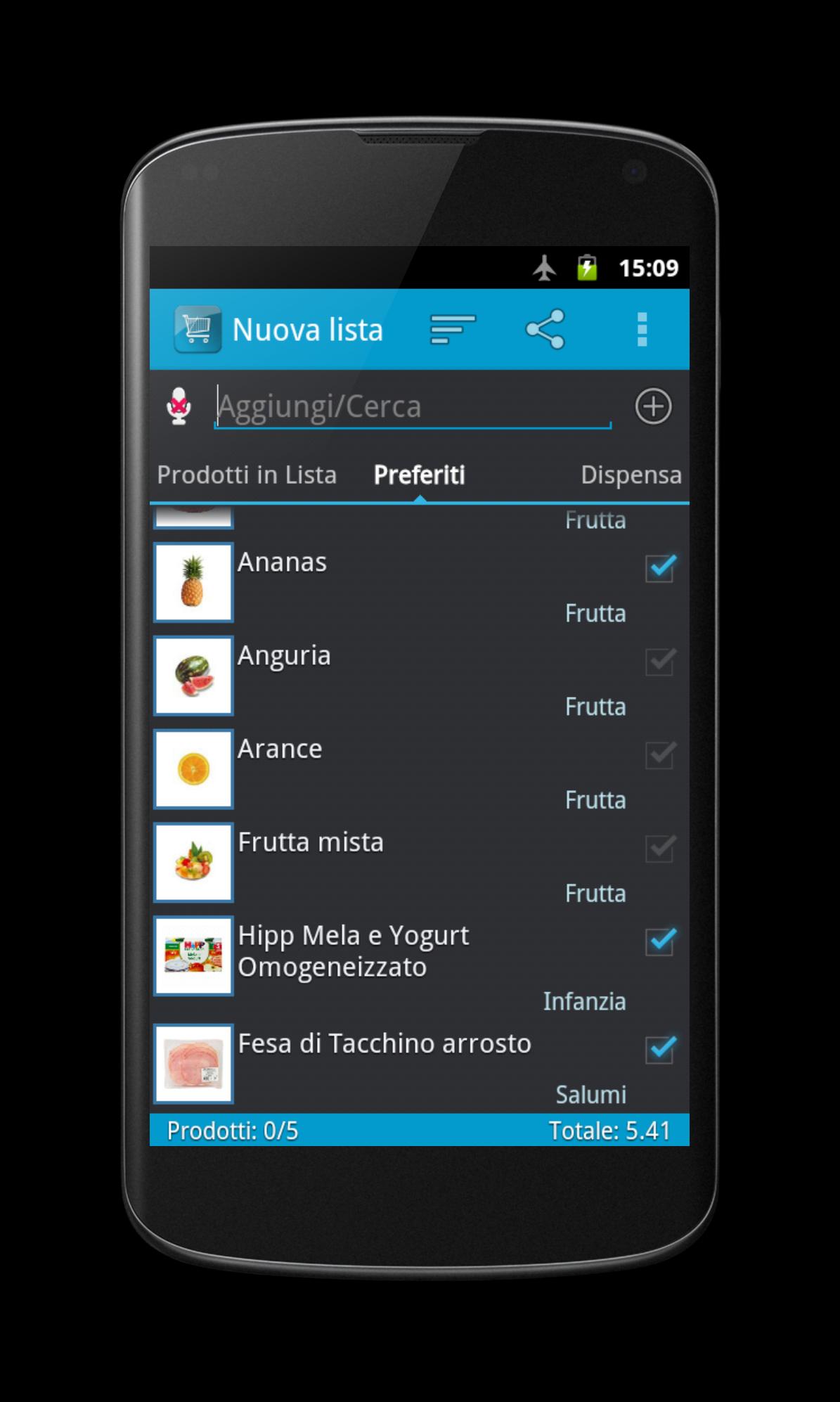Switch to the Dispensa tab
Screen dimensions: 840x1402
pyautogui.click(x=631, y=475)
